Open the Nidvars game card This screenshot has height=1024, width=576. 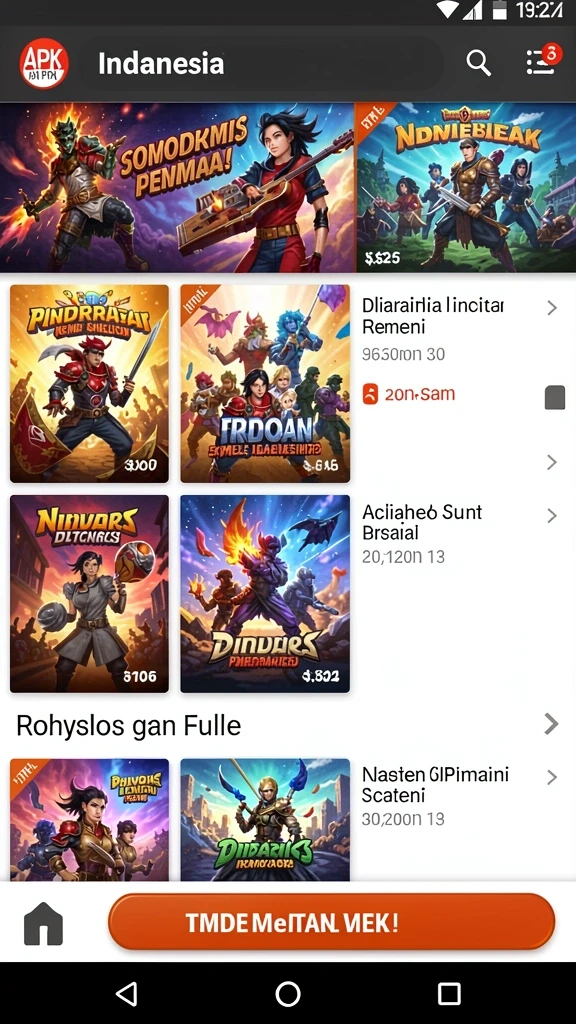pos(89,594)
